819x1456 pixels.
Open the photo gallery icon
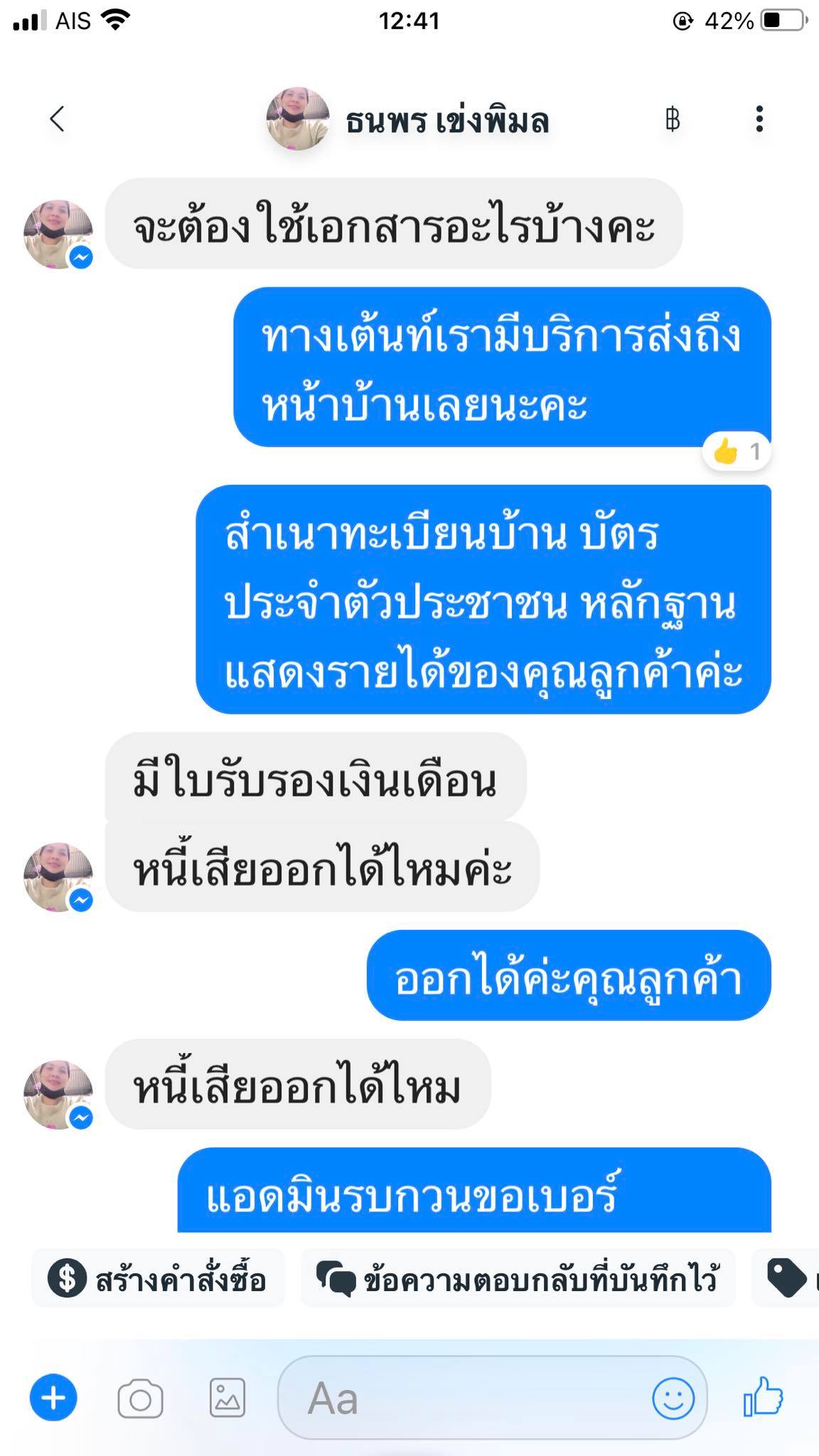(227, 1398)
